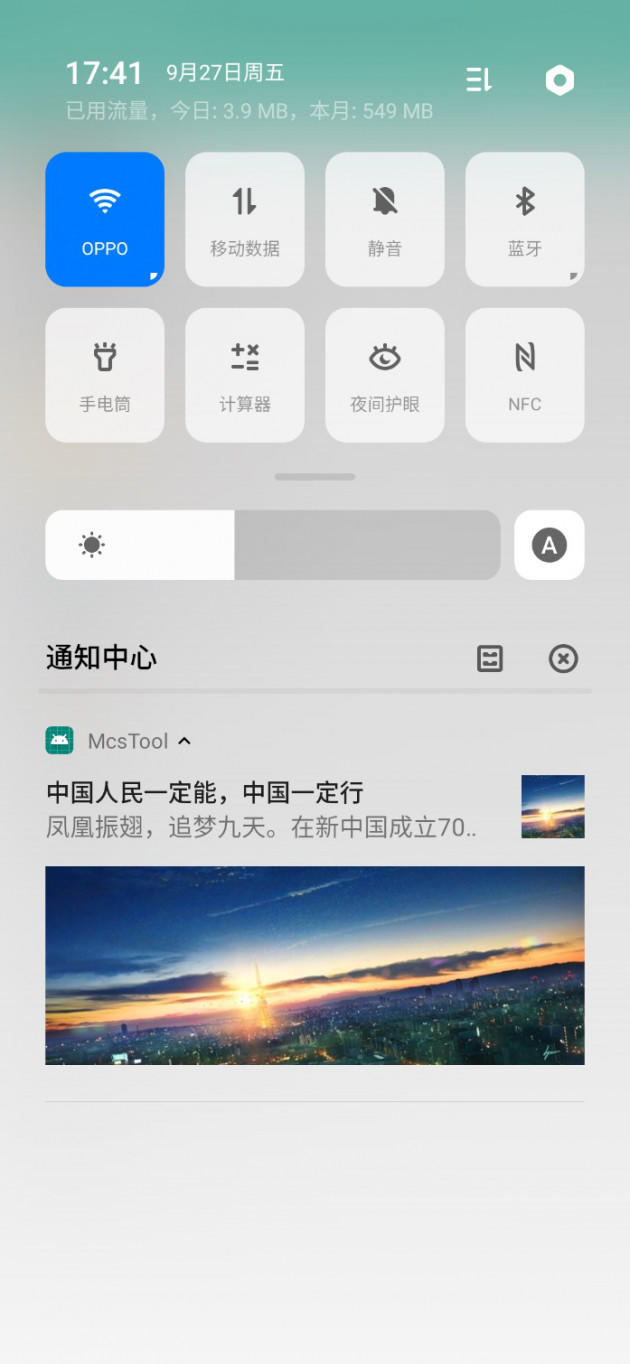Screen dimensions: 630x1364
Task: Open notification management icon in 通知中心
Action: click(490, 658)
